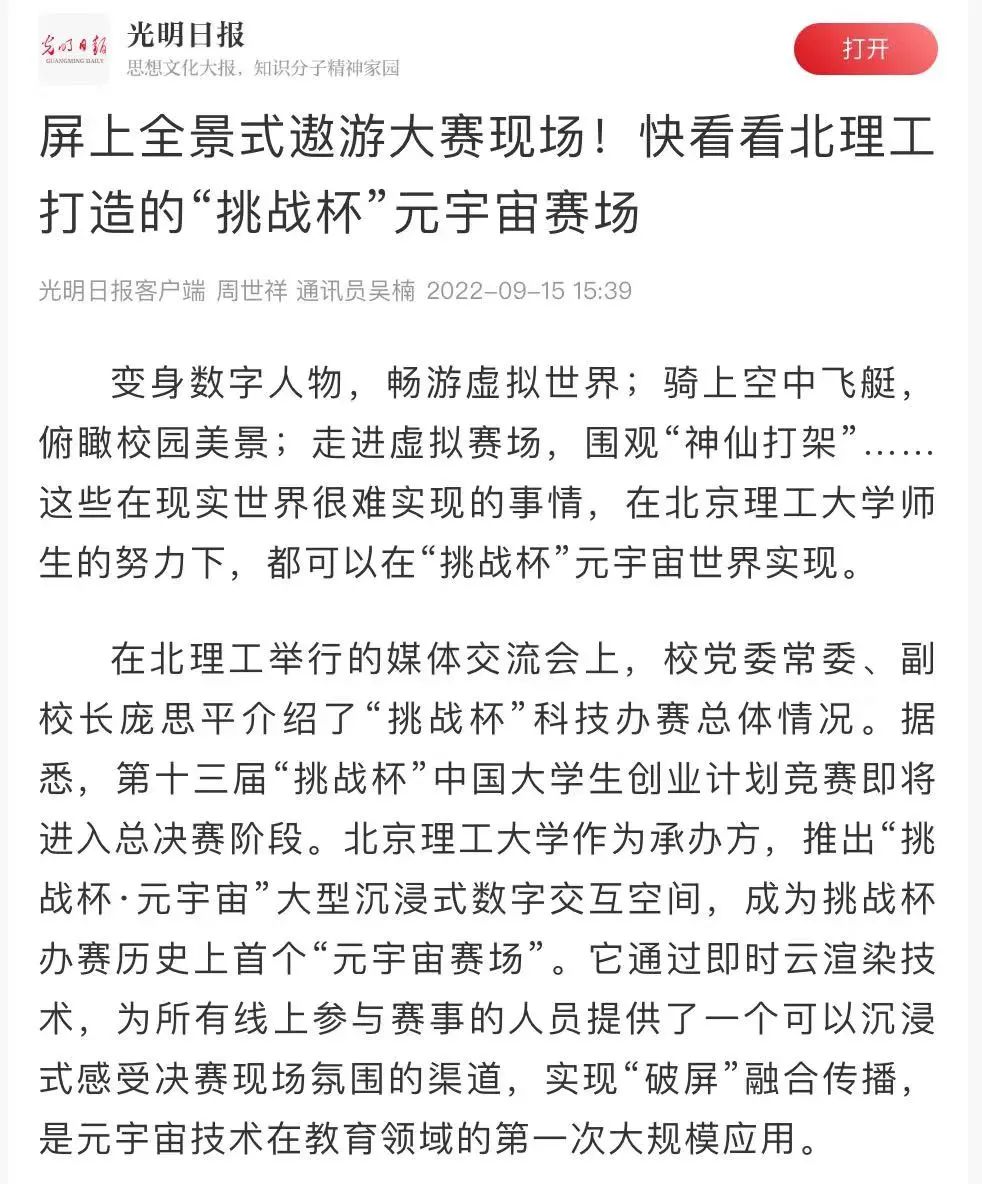982x1184 pixels.
Task: Open the 光明日报 publisher header
Action: pos(186,38)
